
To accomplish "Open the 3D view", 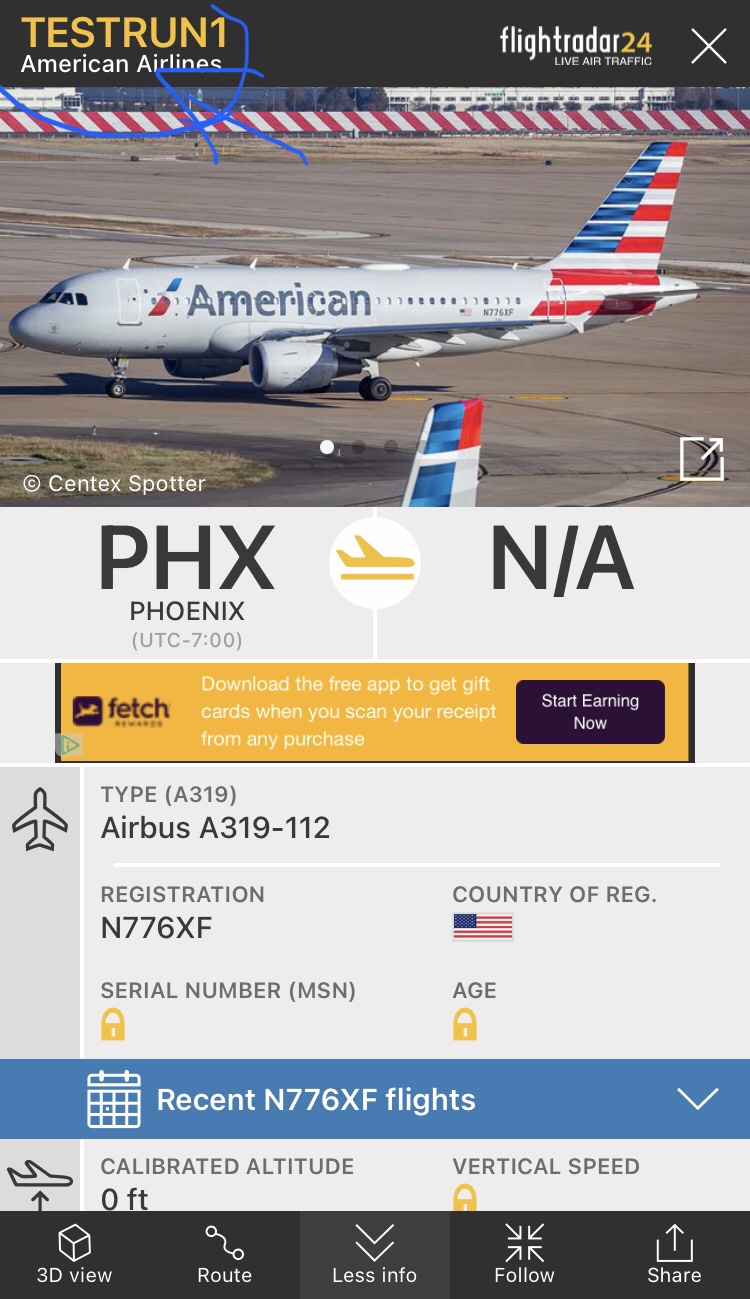I will [x=74, y=1255].
